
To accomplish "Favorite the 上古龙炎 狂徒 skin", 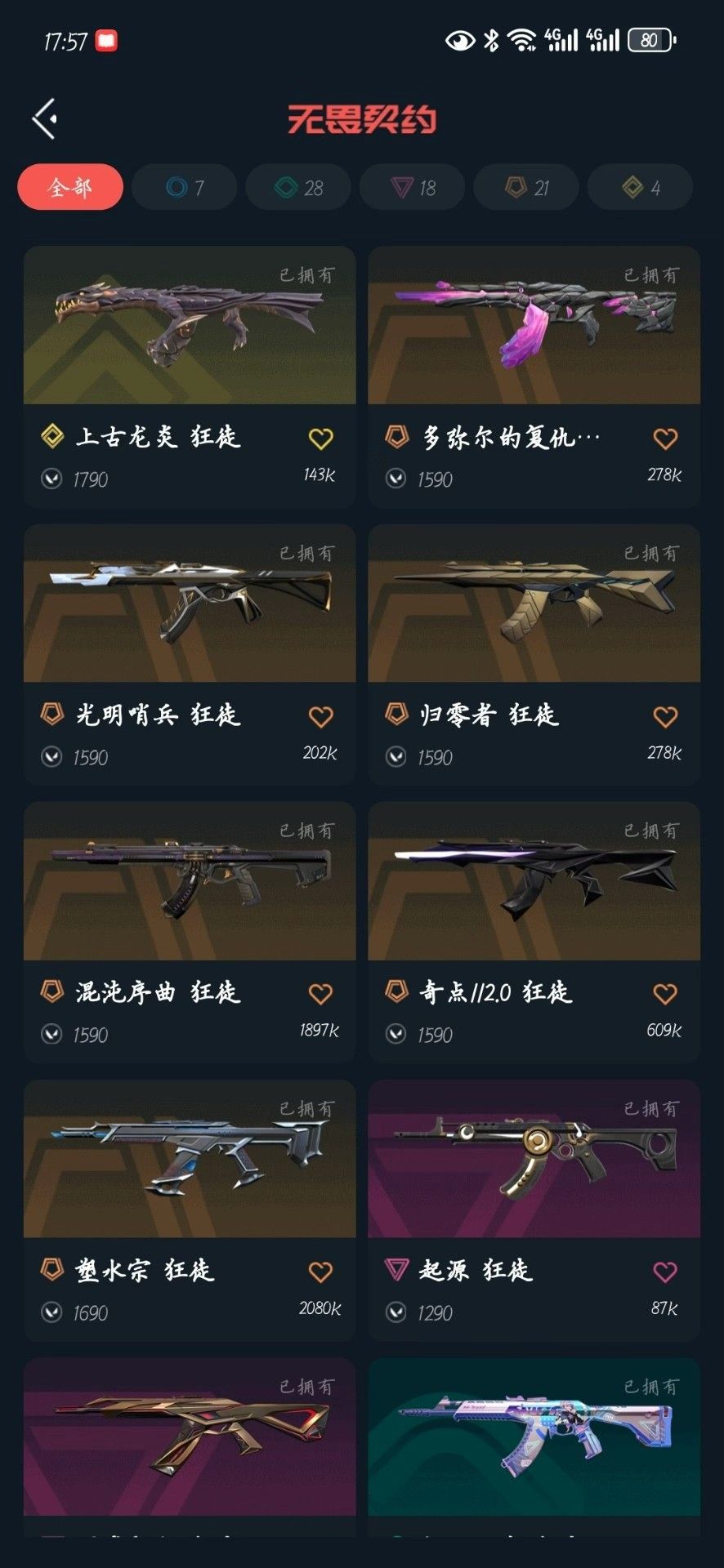I will (x=321, y=439).
